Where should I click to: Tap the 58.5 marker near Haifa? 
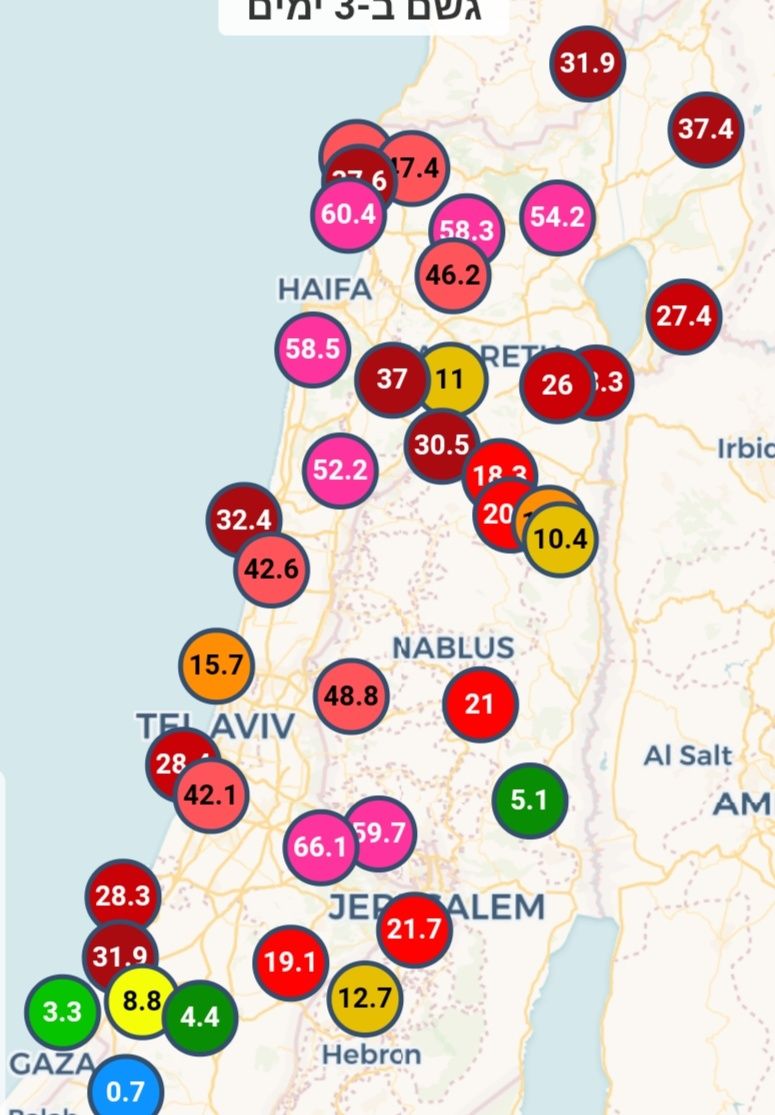(313, 349)
